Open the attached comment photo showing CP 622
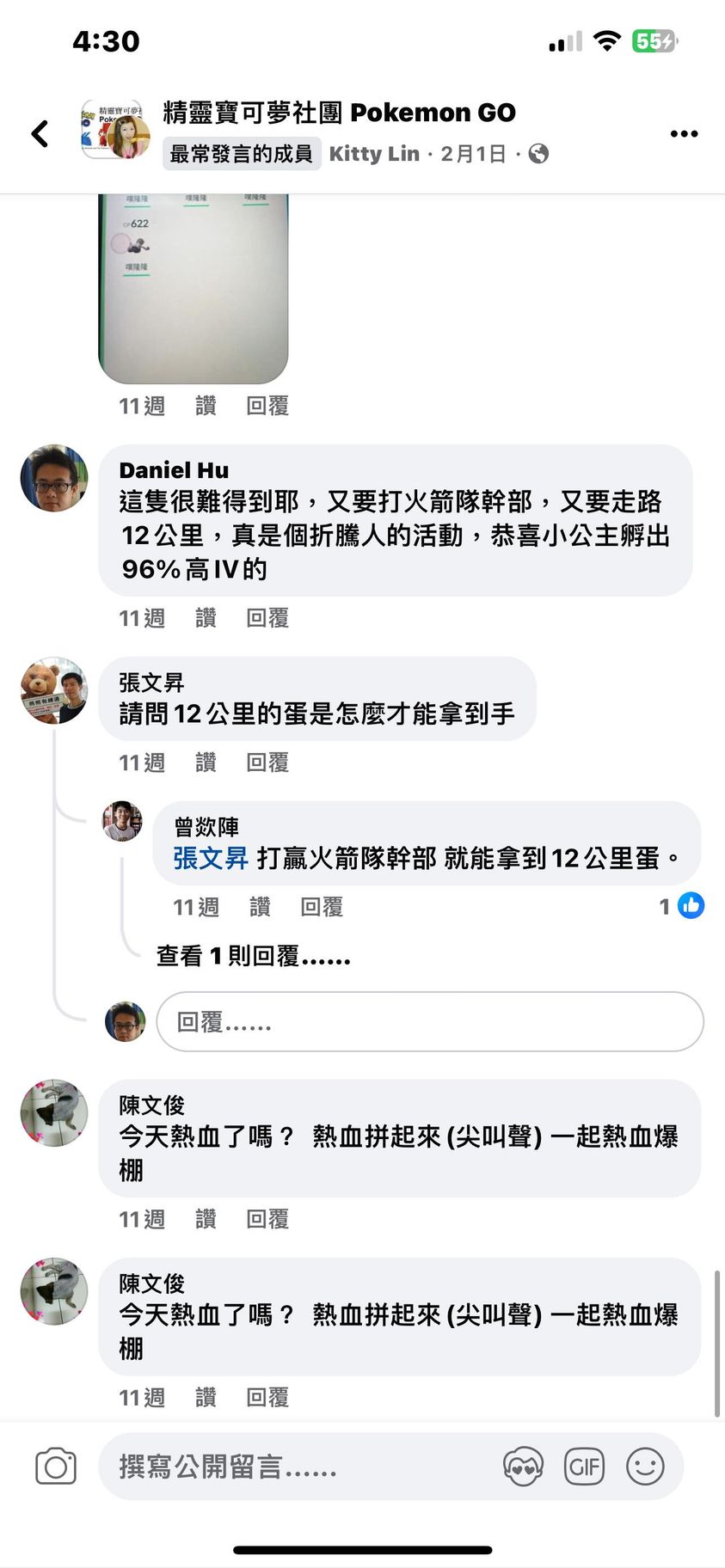 pyautogui.click(x=193, y=288)
